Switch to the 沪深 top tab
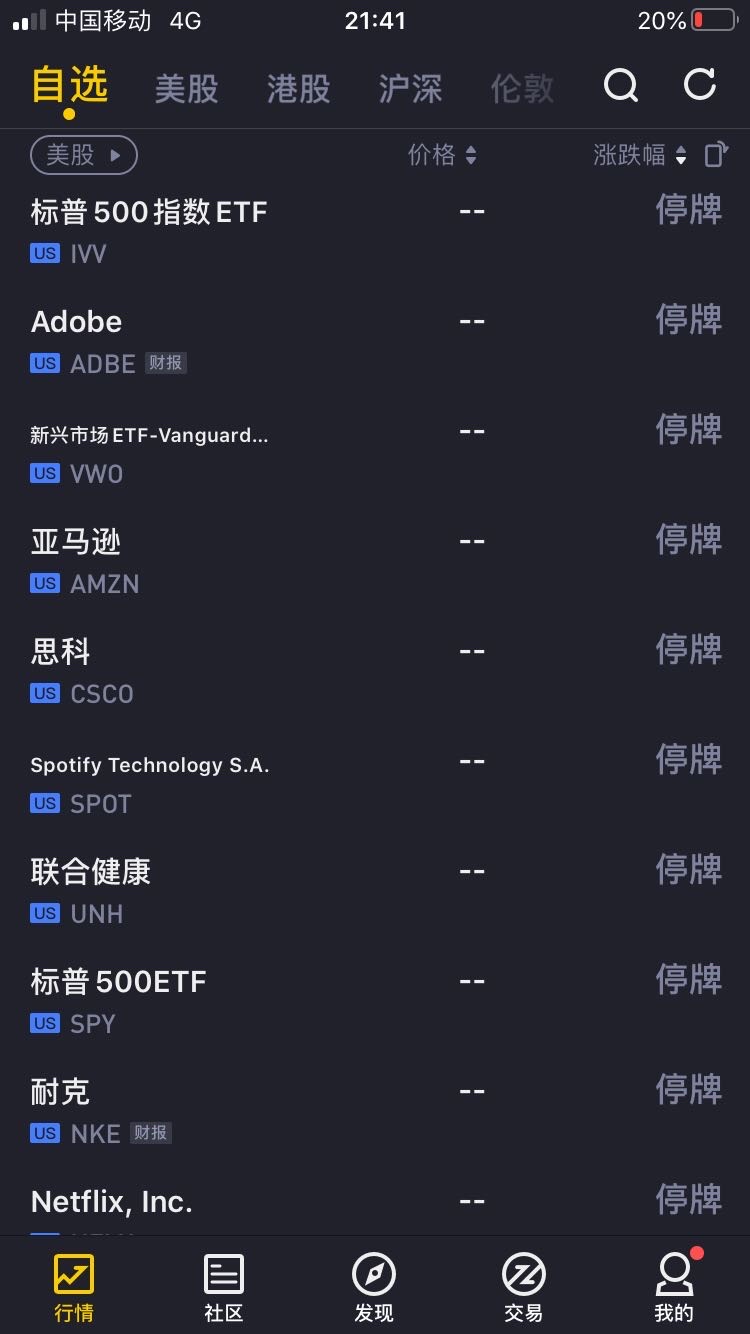Viewport: 750px width, 1334px height. 410,89
